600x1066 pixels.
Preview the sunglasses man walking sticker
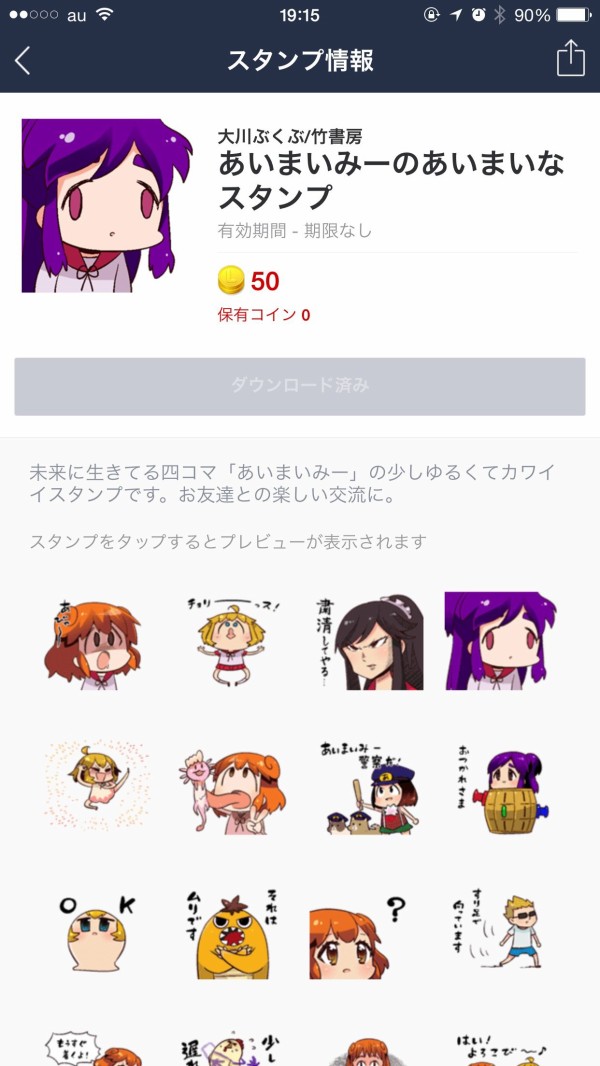[x=502, y=933]
